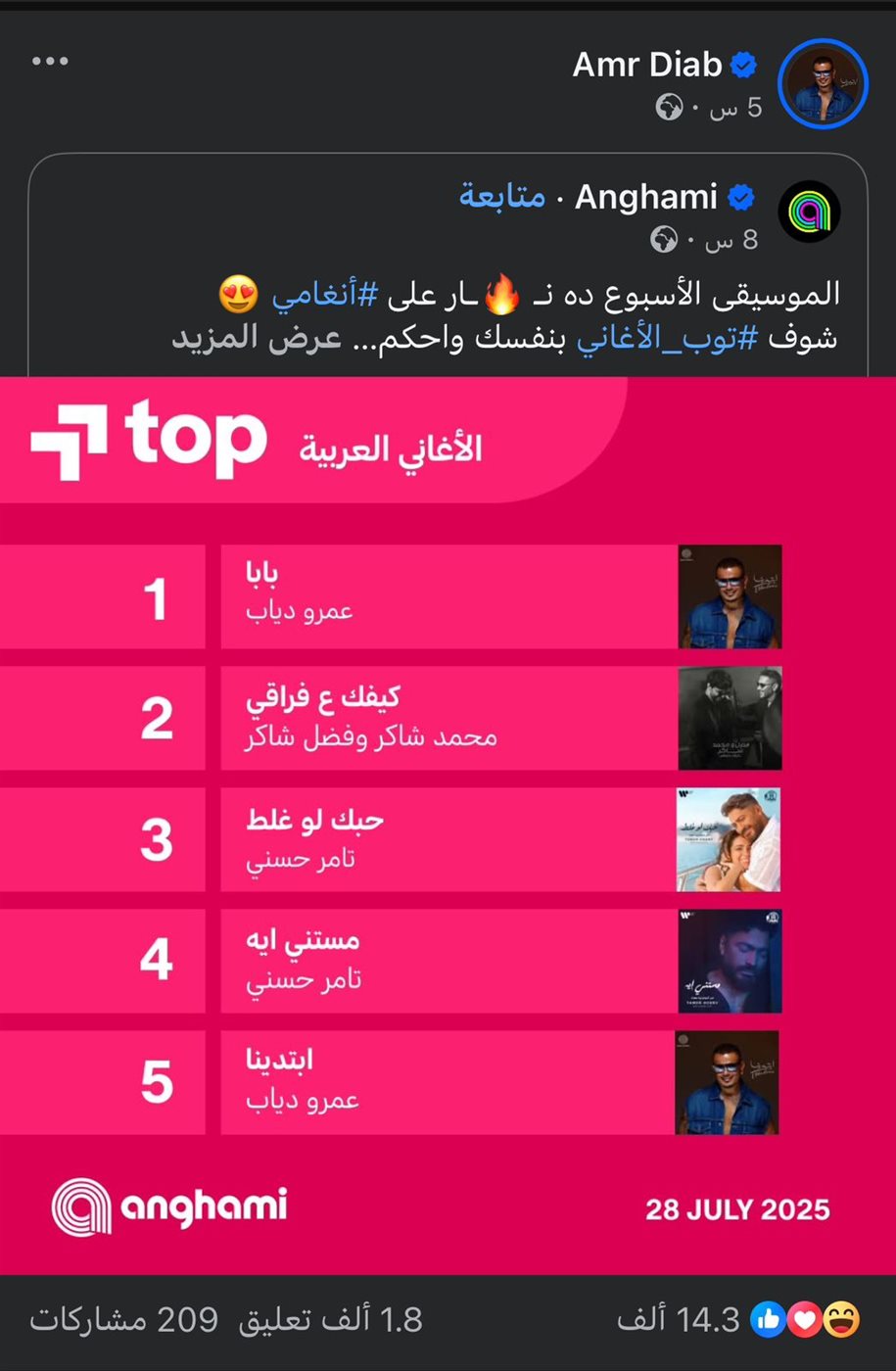Open Amr Diab's profile picture
This screenshot has height=1371, width=896.
pyautogui.click(x=823, y=84)
